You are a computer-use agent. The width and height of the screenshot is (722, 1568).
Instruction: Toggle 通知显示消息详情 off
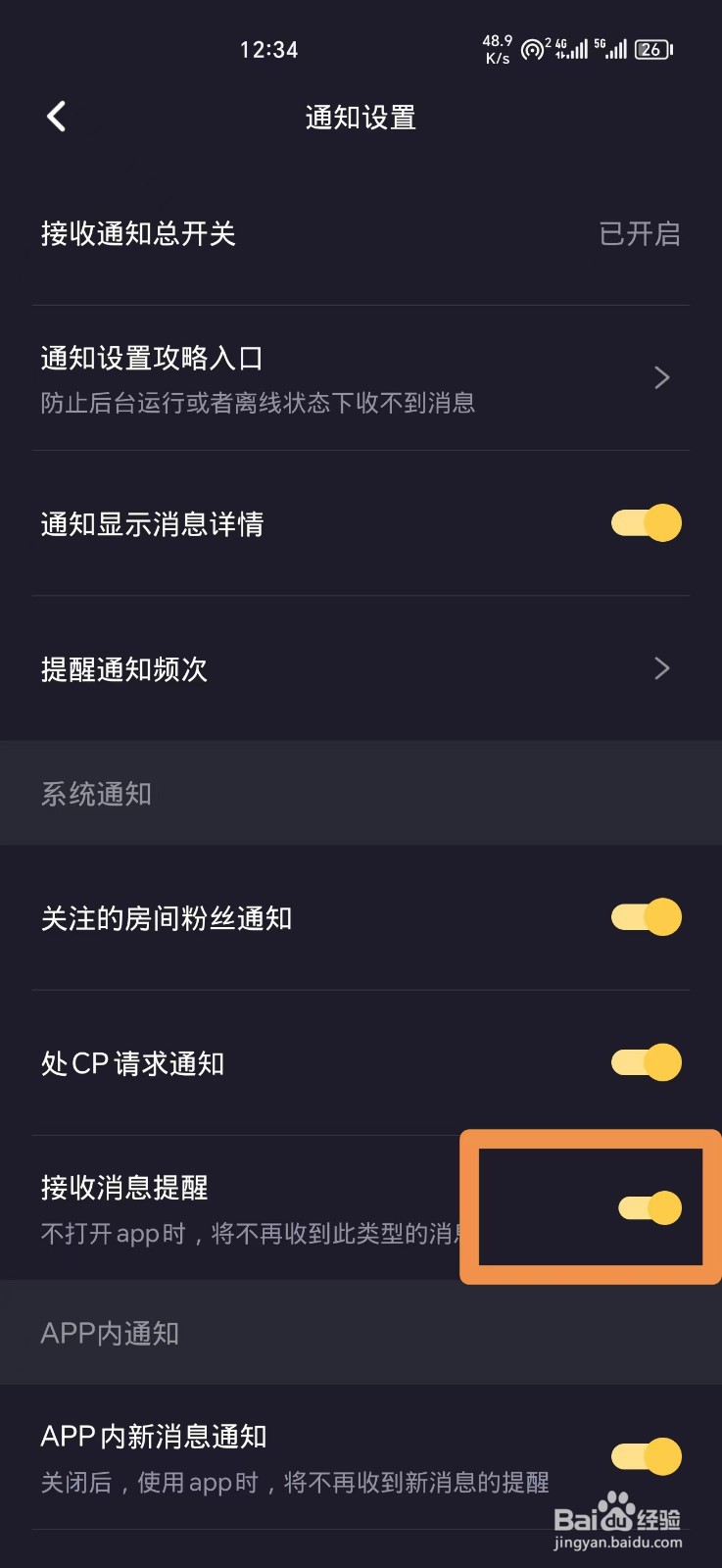645,523
